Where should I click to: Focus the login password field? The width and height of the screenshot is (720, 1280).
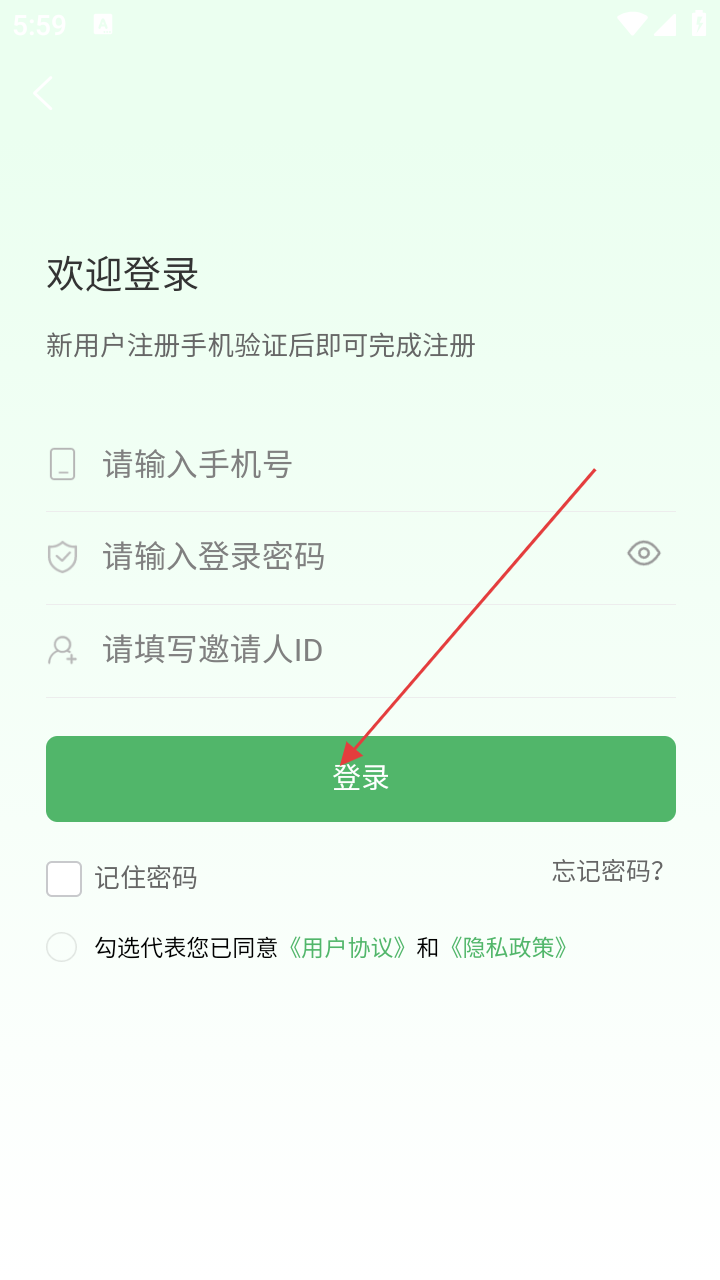click(330, 557)
